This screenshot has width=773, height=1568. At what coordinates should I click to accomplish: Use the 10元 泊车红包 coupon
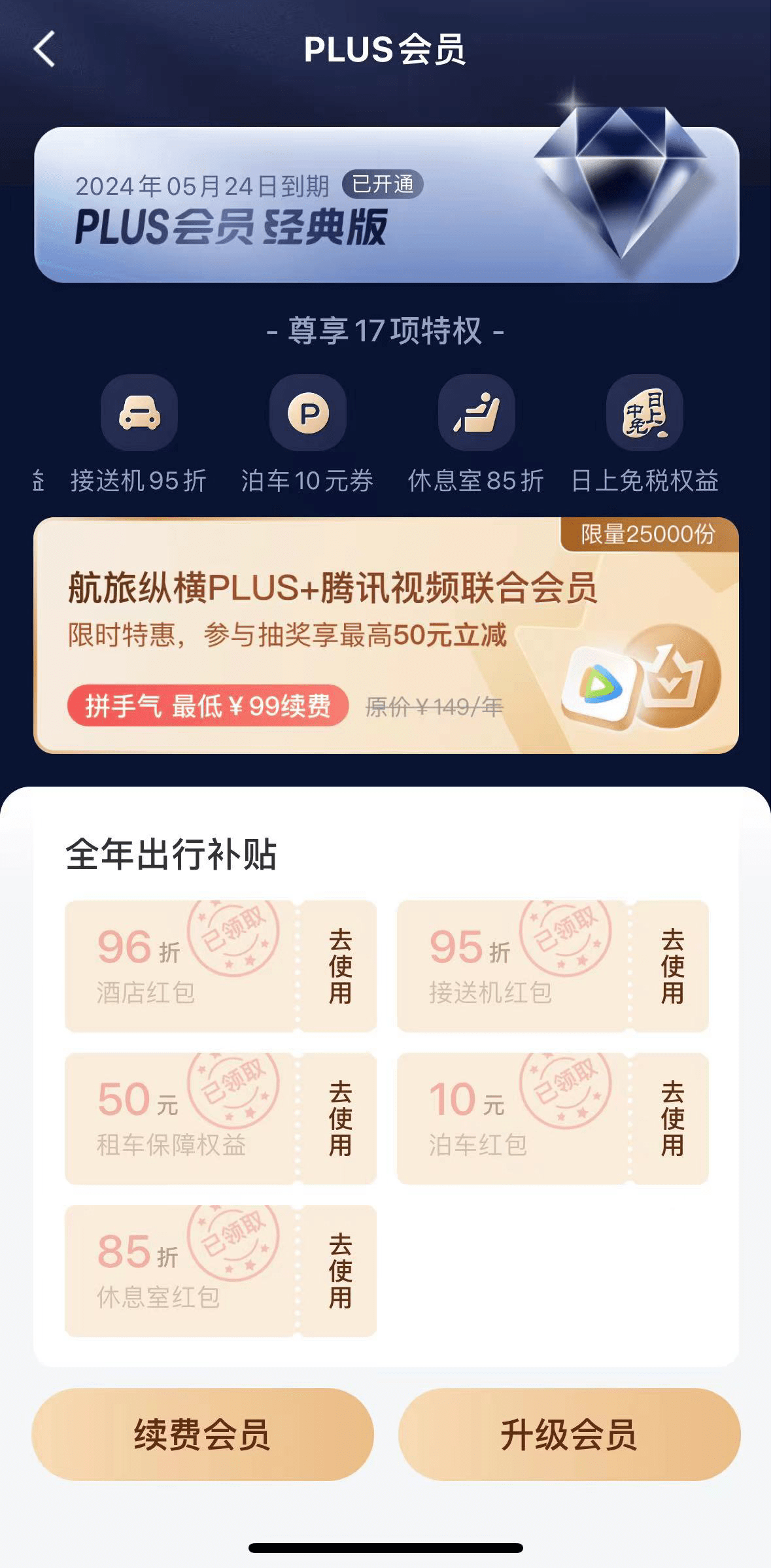(x=672, y=1119)
